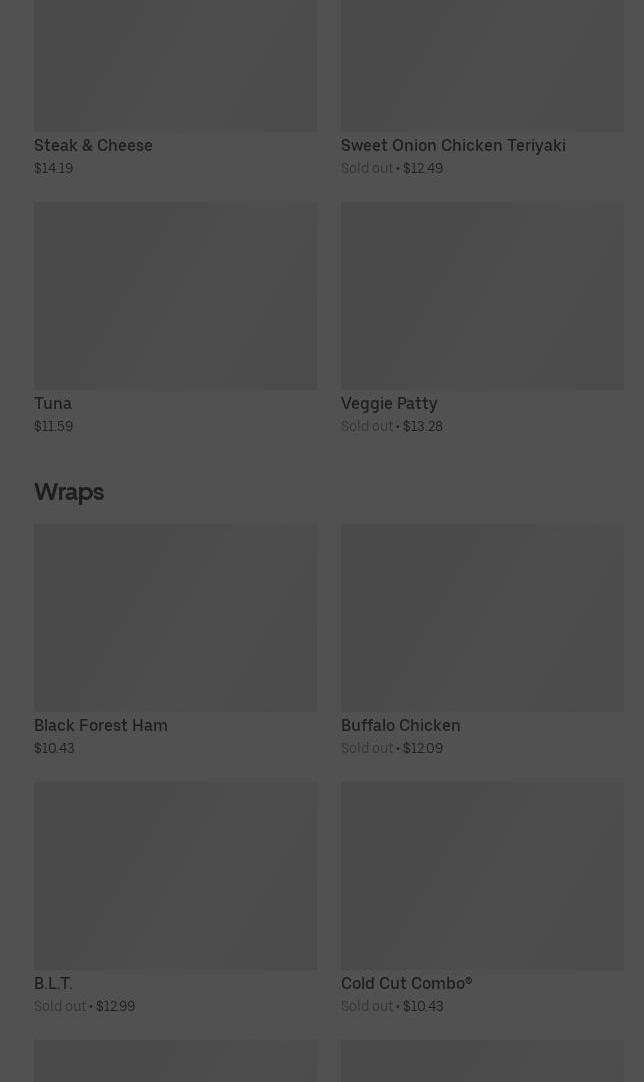
Task: Select Sweet Onion Chicken Teriyaki card
Action: (x=482, y=88)
